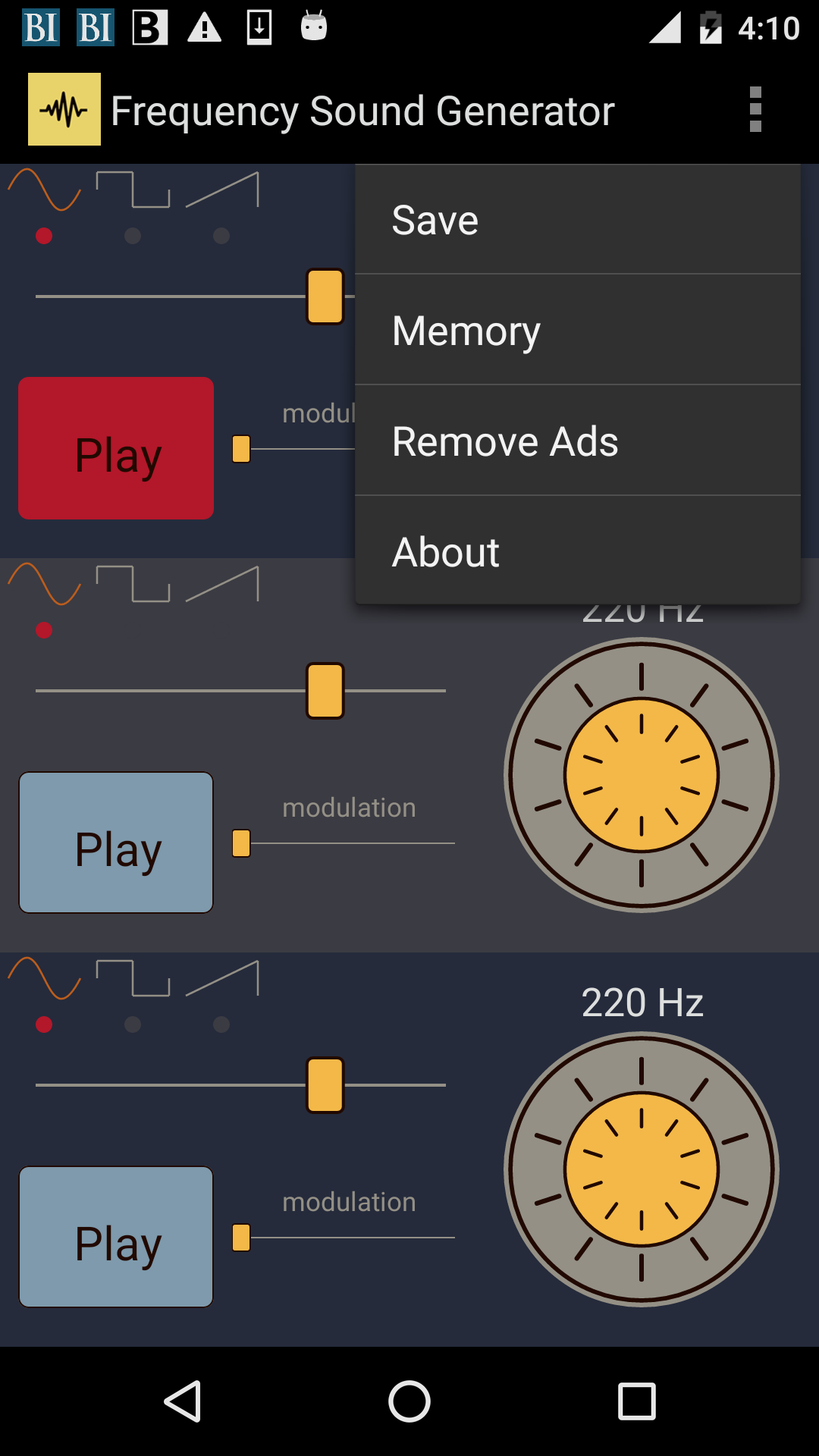Tap the bottom generator's 220 Hz dial
This screenshot has width=819, height=1456.
tap(642, 1169)
